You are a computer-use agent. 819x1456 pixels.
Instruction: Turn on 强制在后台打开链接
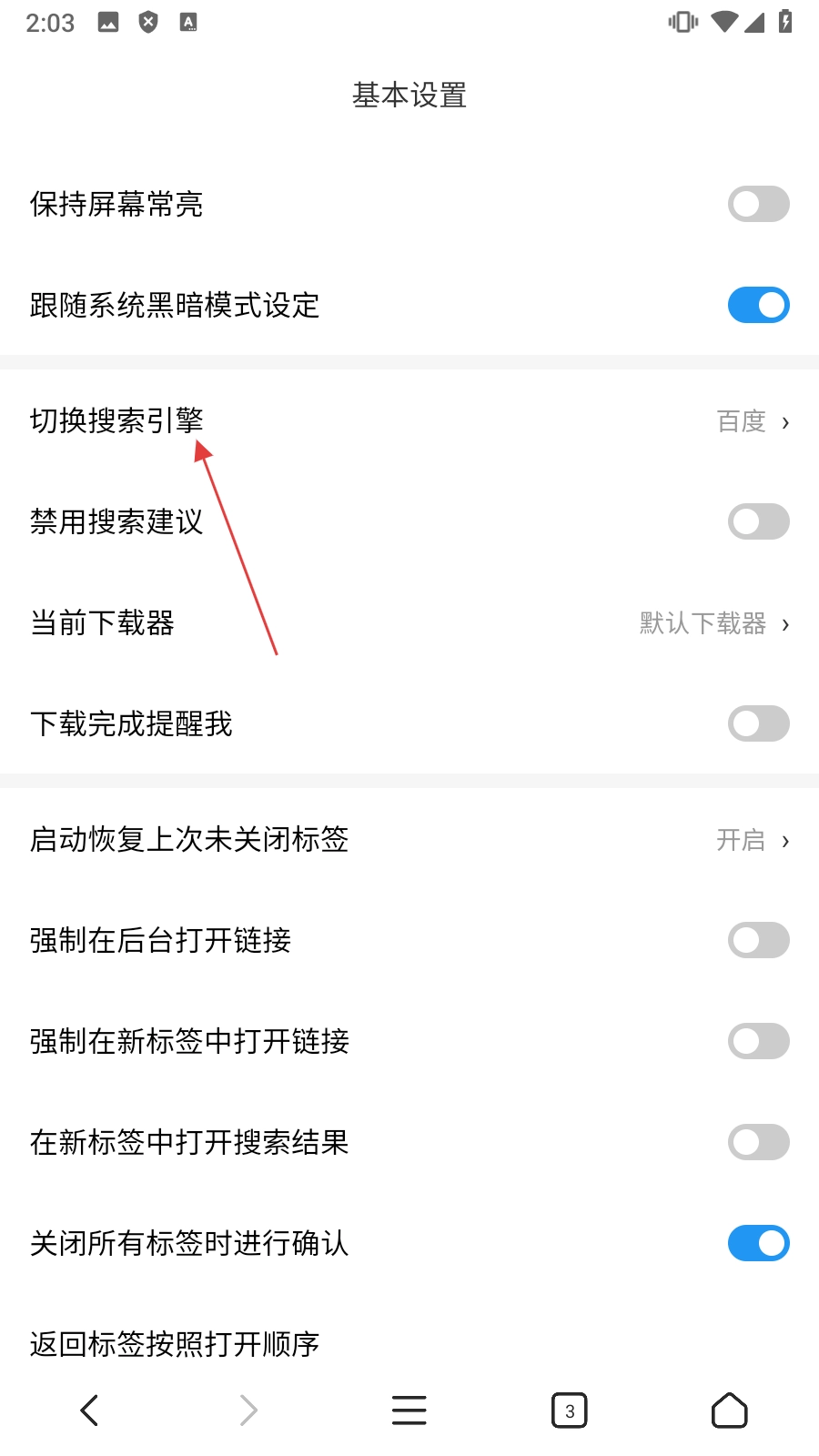click(x=758, y=940)
